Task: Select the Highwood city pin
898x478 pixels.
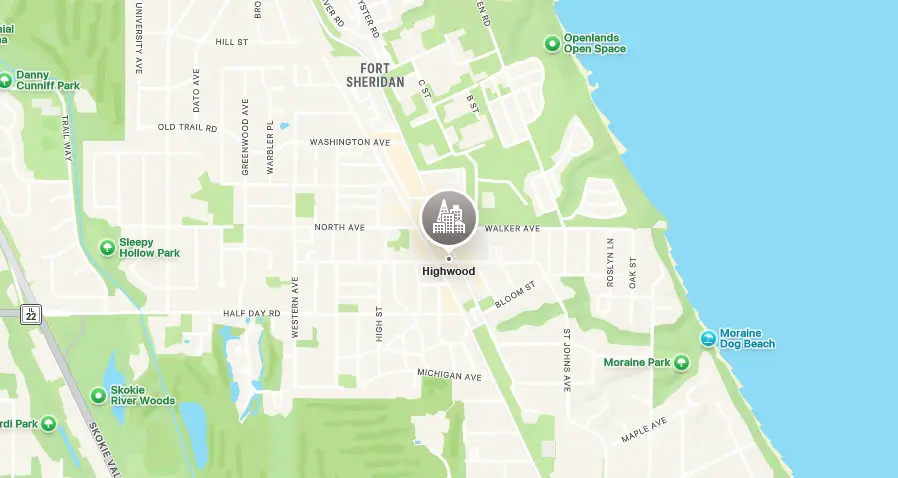Action: 448,218
